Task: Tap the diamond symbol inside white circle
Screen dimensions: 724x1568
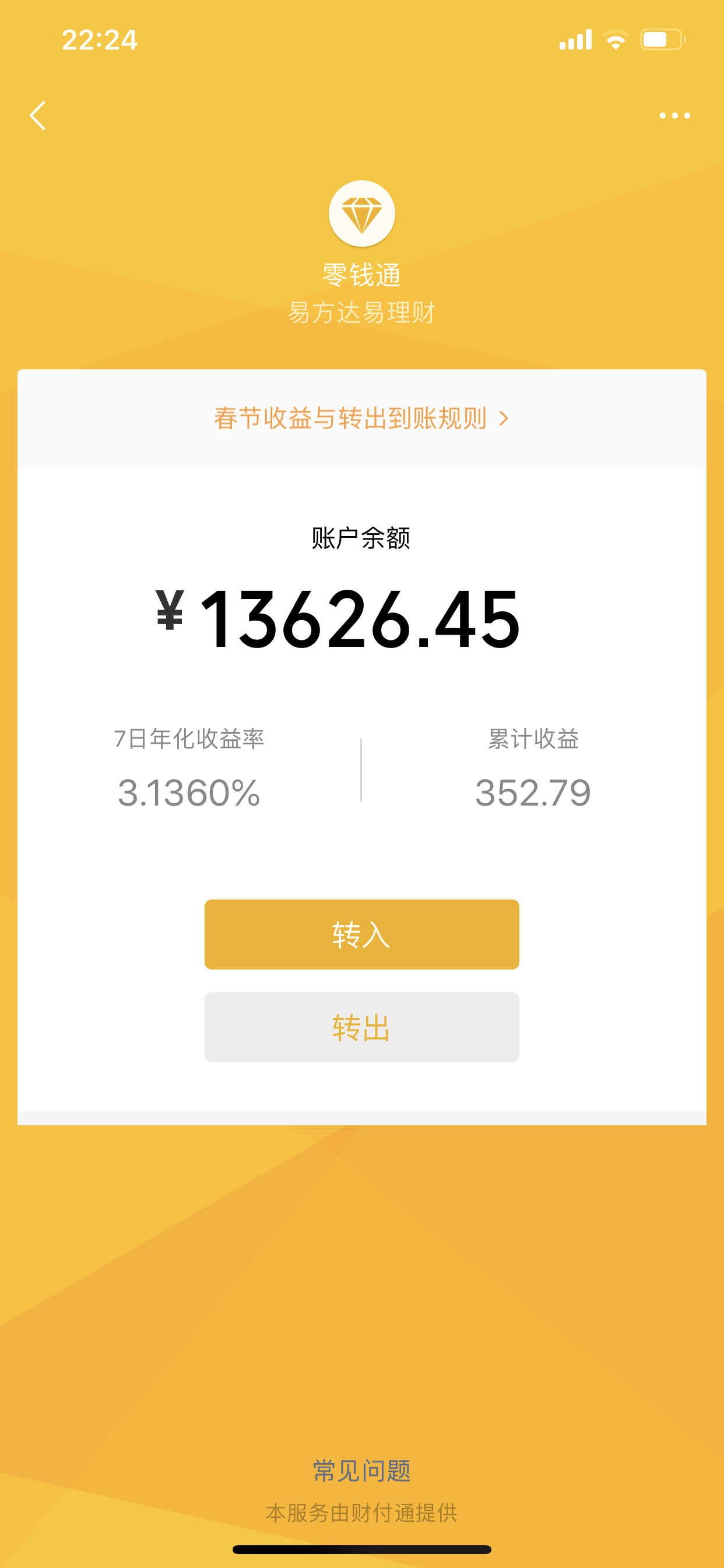Action: (362, 214)
